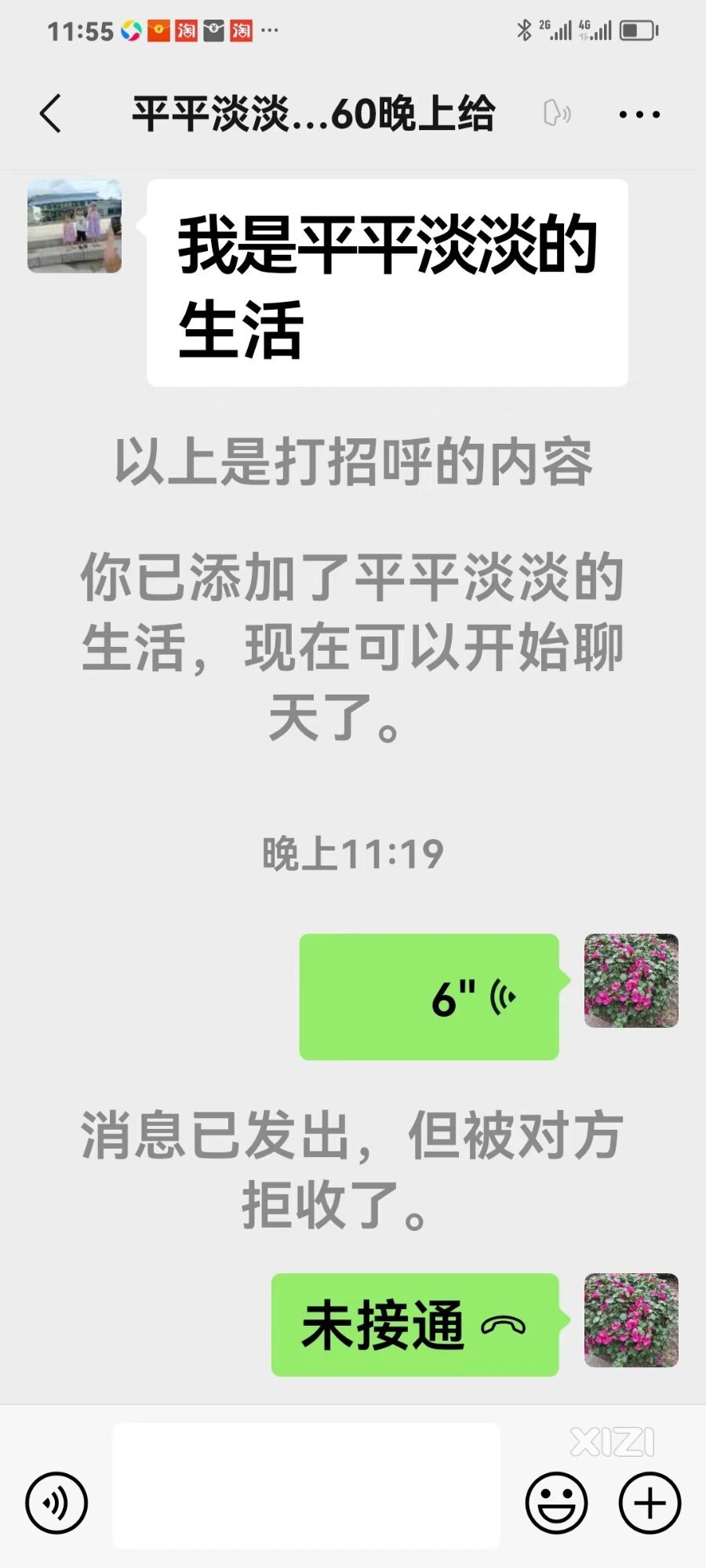This screenshot has width=706, height=1568.
Task: Open the plus attachments menu
Action: 650,1503
